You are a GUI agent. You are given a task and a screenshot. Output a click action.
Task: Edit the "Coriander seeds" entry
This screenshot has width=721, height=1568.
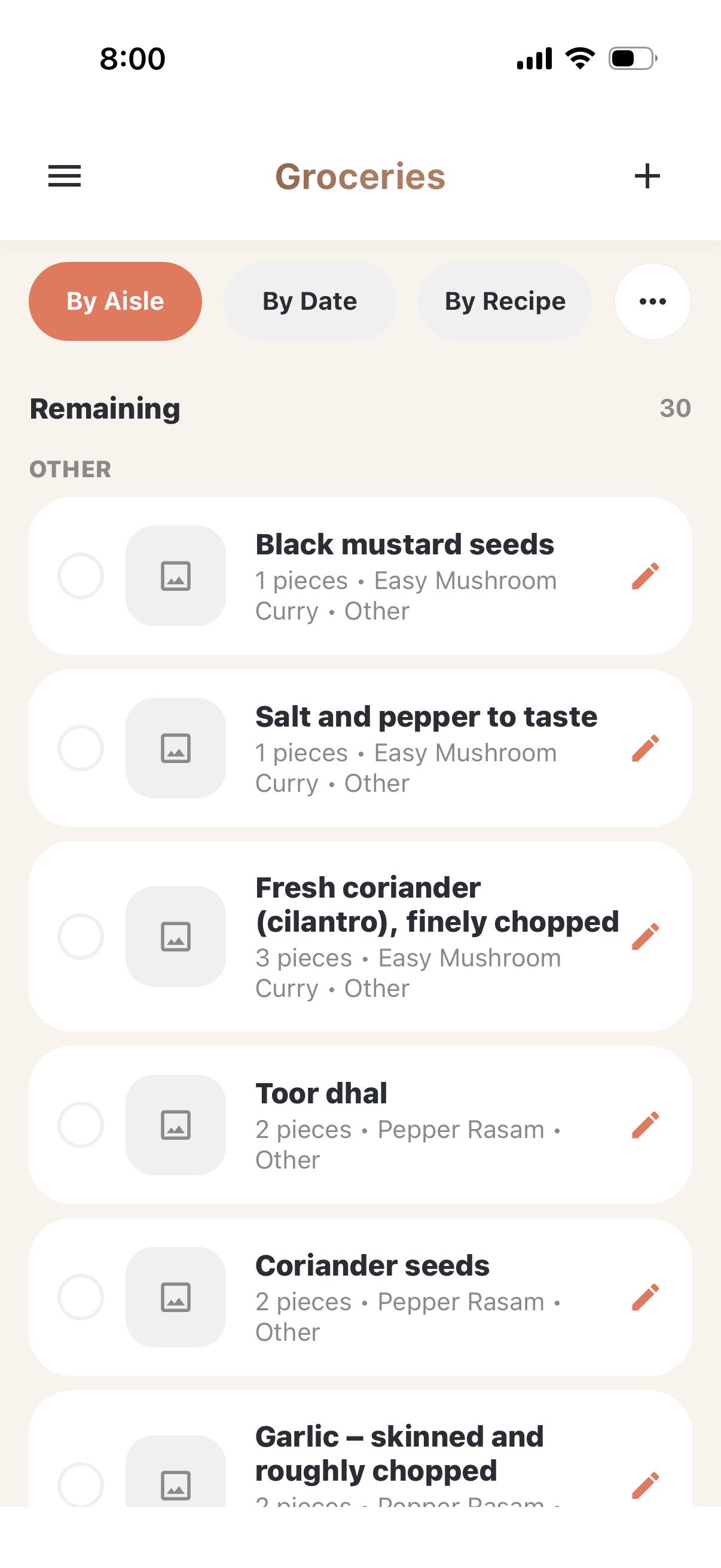click(645, 1297)
